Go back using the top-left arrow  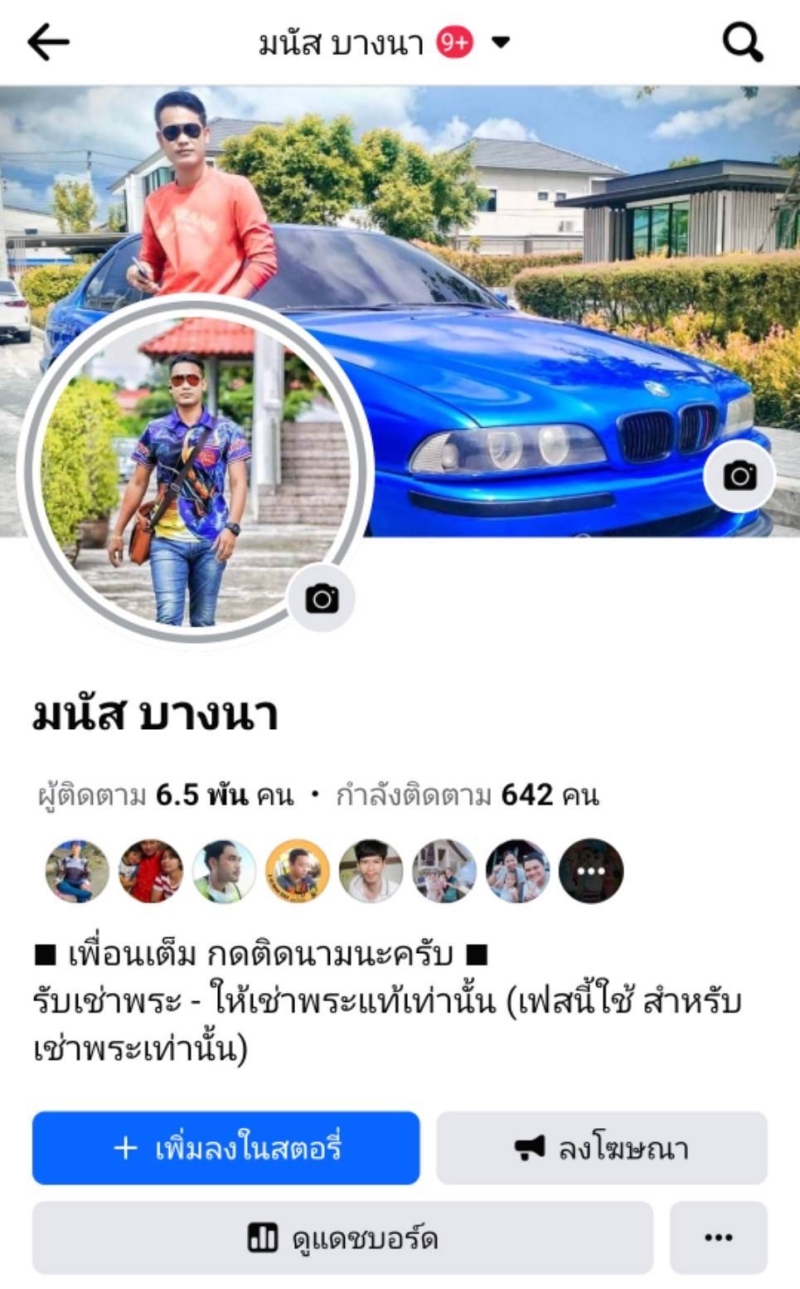(48, 42)
